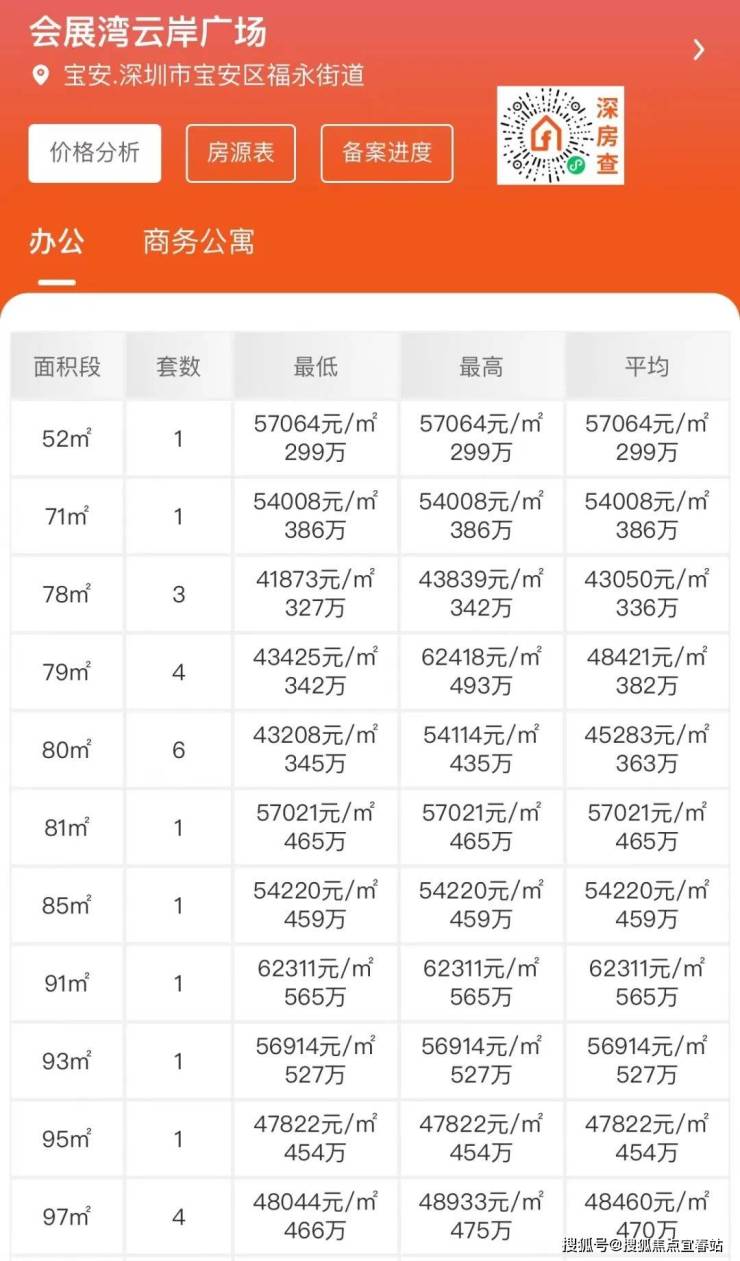The width and height of the screenshot is (740, 1261).
Task: View the 备案进度 filing progress
Action: (x=387, y=153)
